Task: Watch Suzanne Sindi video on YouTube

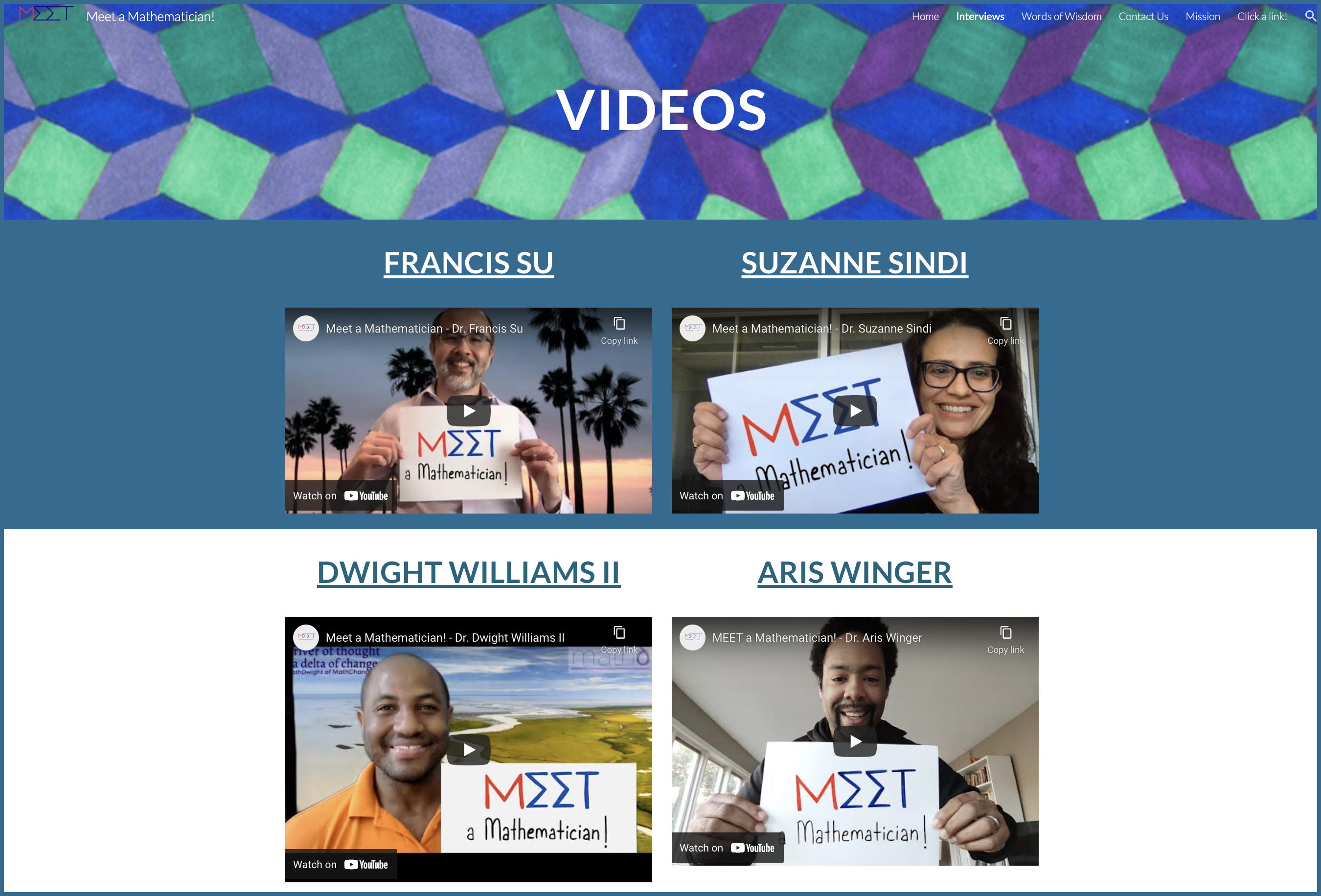Action: (x=727, y=495)
